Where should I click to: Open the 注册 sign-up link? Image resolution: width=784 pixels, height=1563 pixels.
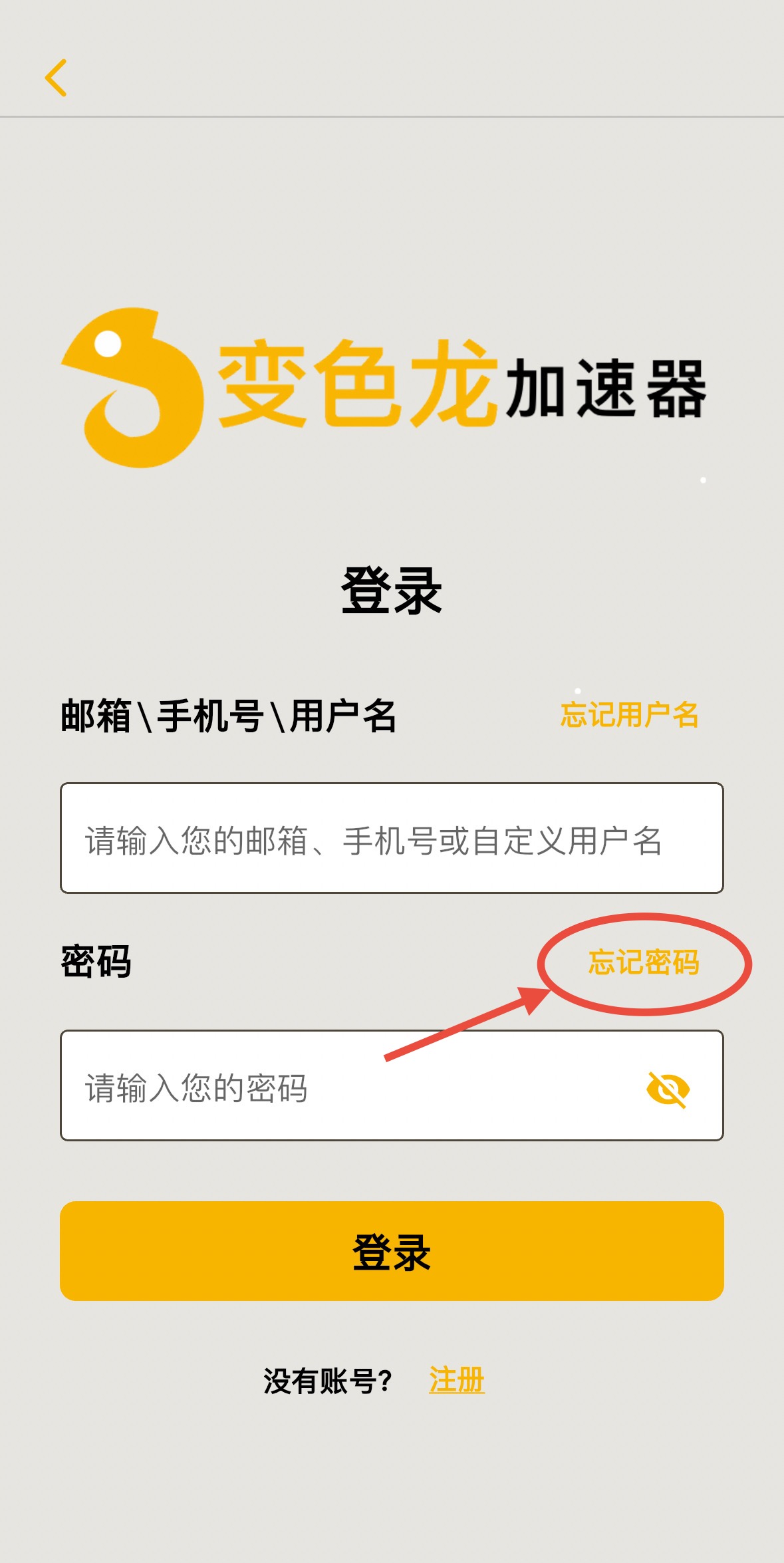(456, 1380)
